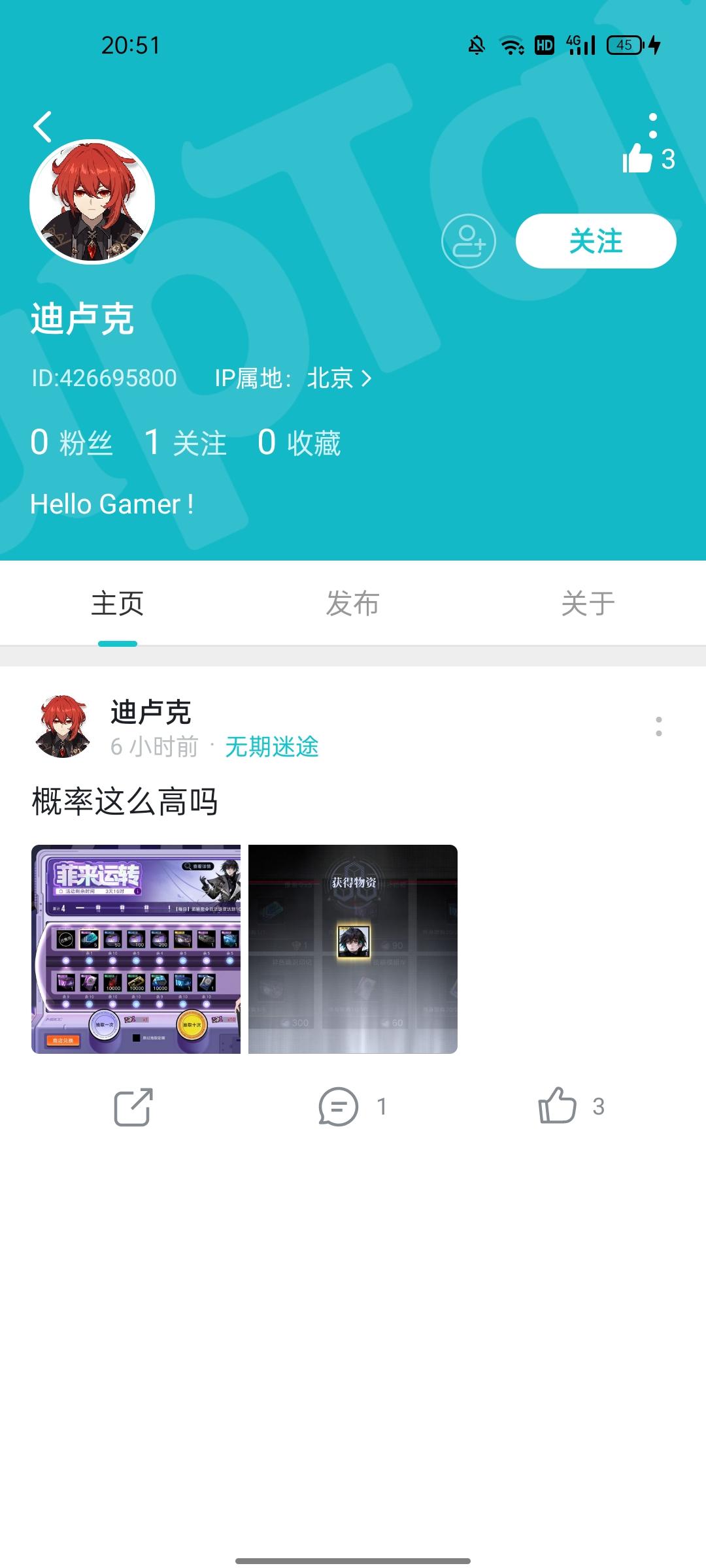Screen dimensions: 706x1568
Task: Open the profile overflow menu at top
Action: (x=652, y=125)
